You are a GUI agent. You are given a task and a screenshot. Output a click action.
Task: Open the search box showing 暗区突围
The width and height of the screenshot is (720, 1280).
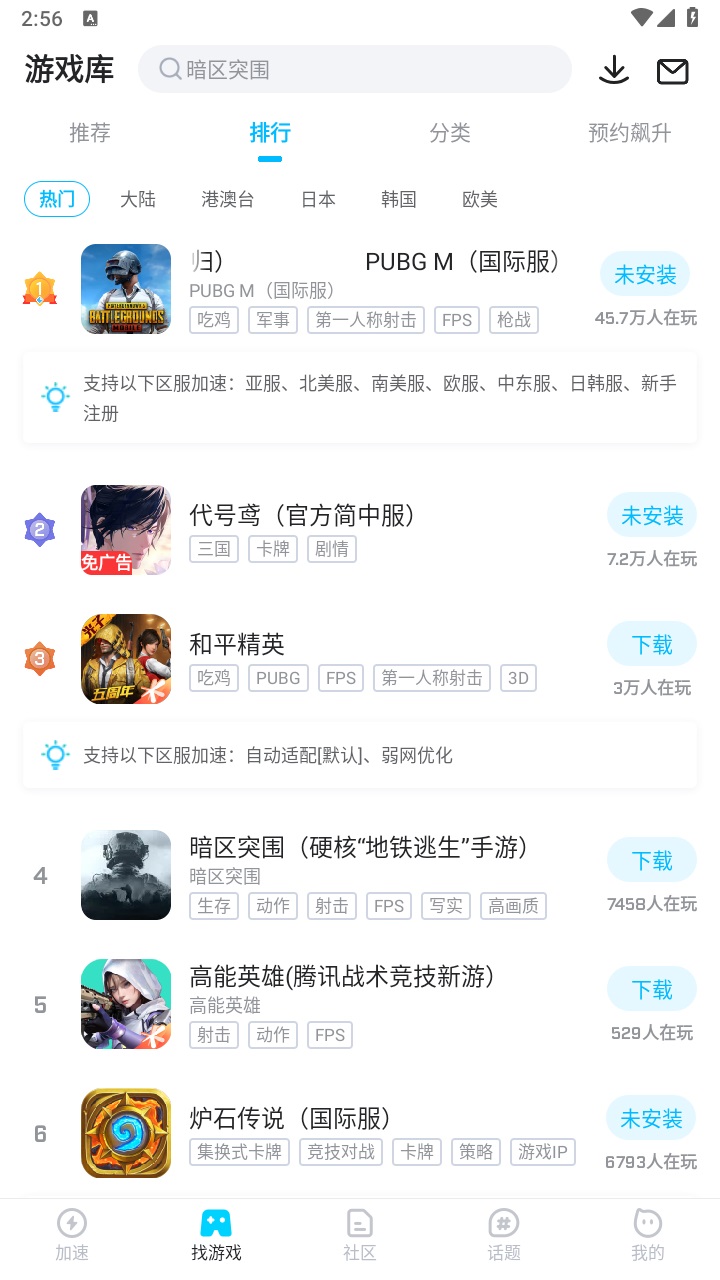point(355,70)
